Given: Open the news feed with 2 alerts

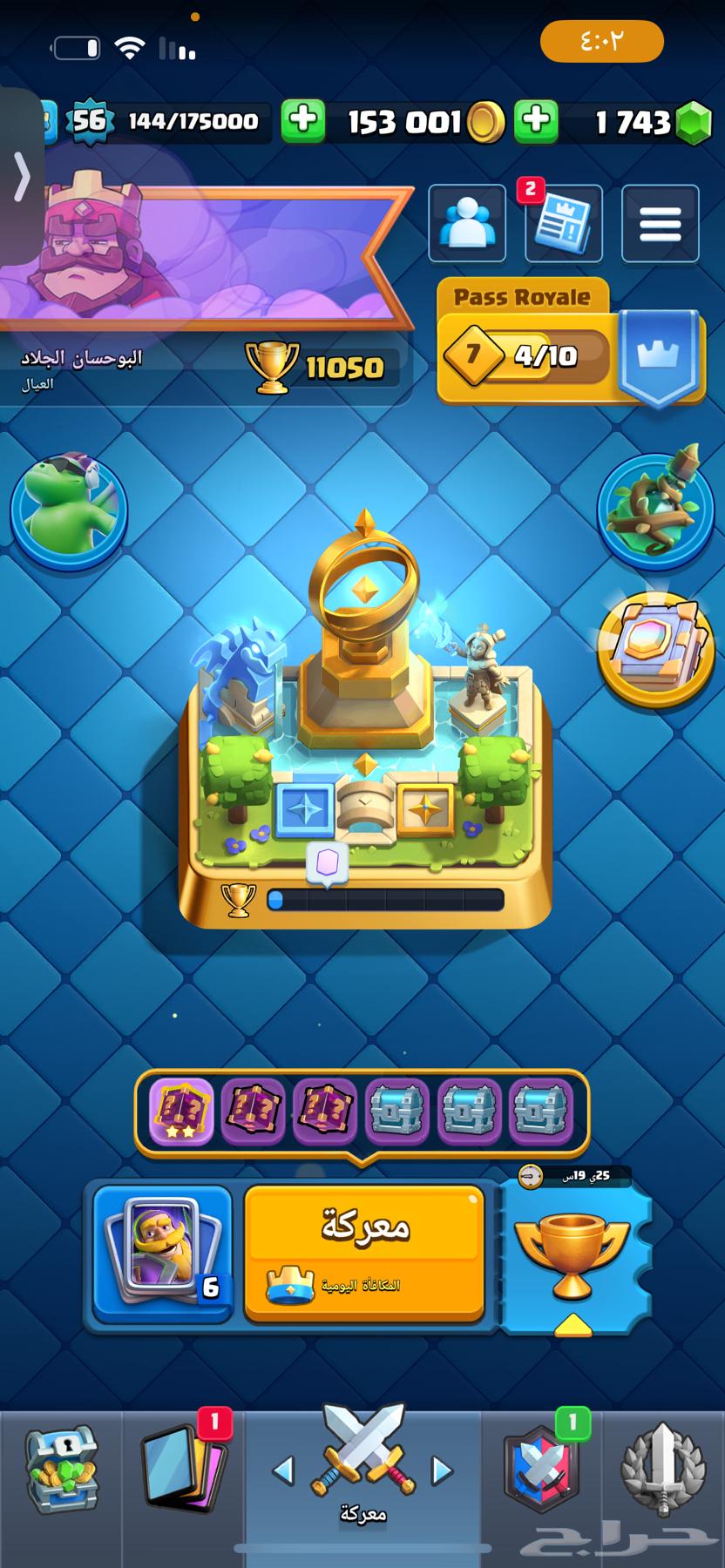Looking at the screenshot, I should 563,224.
